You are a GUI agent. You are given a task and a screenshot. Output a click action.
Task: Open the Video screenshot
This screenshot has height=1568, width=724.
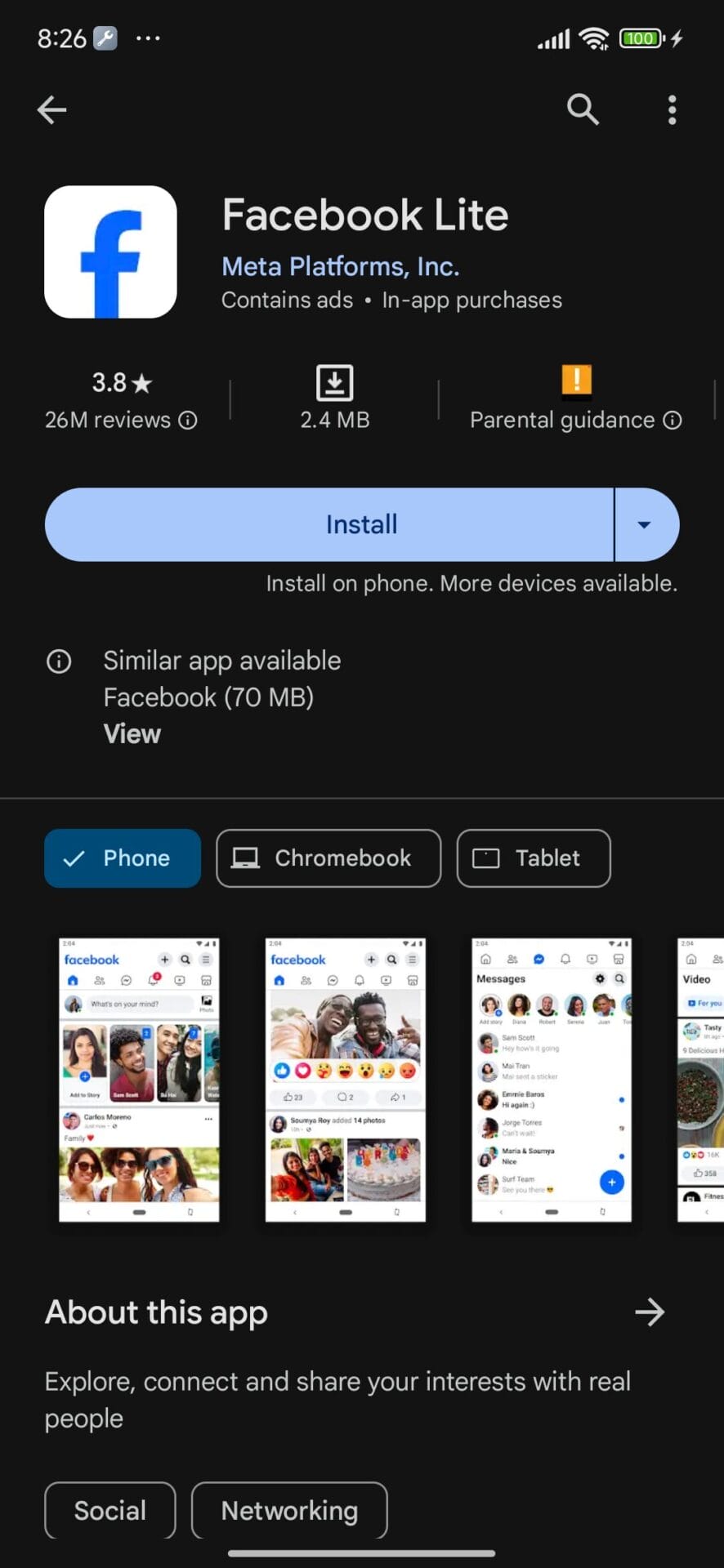click(701, 1080)
